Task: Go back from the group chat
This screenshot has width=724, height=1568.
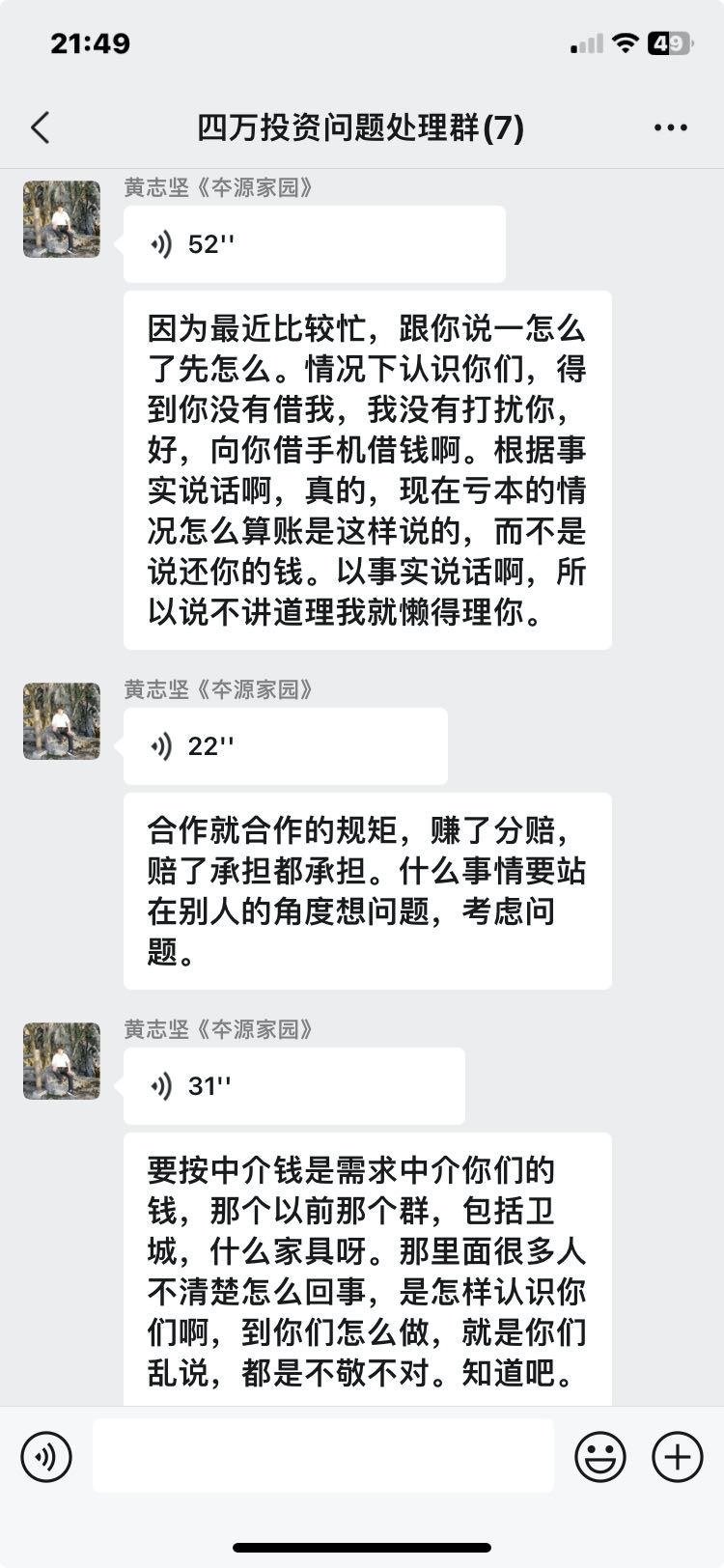Action: tap(40, 127)
